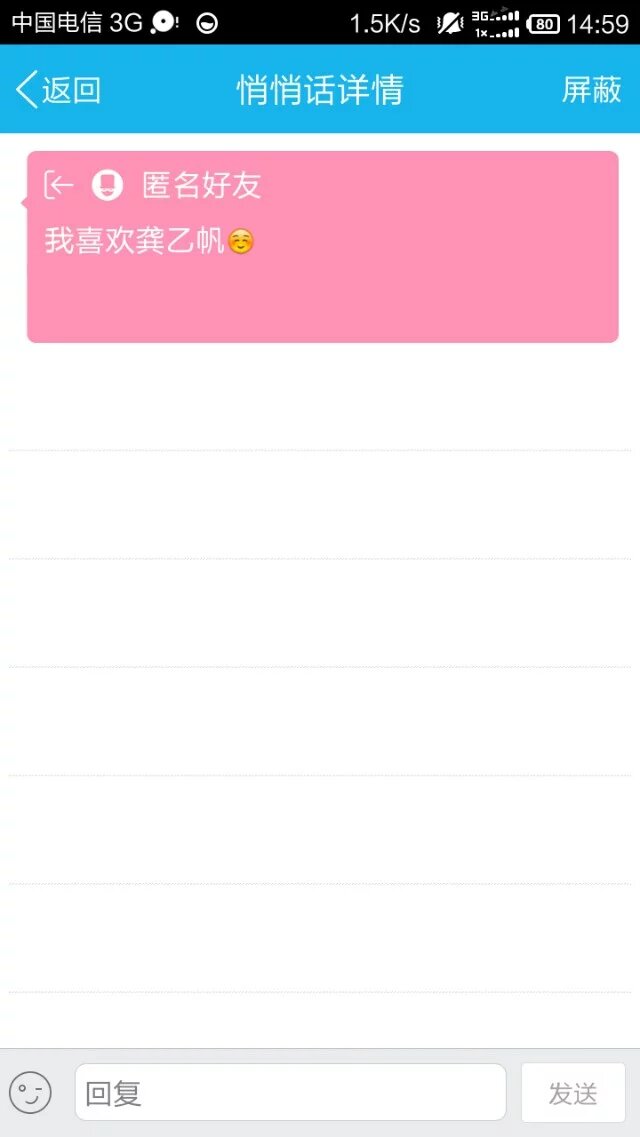640x1137 pixels.
Task: Go back using the 返回 button
Action: [x=59, y=90]
